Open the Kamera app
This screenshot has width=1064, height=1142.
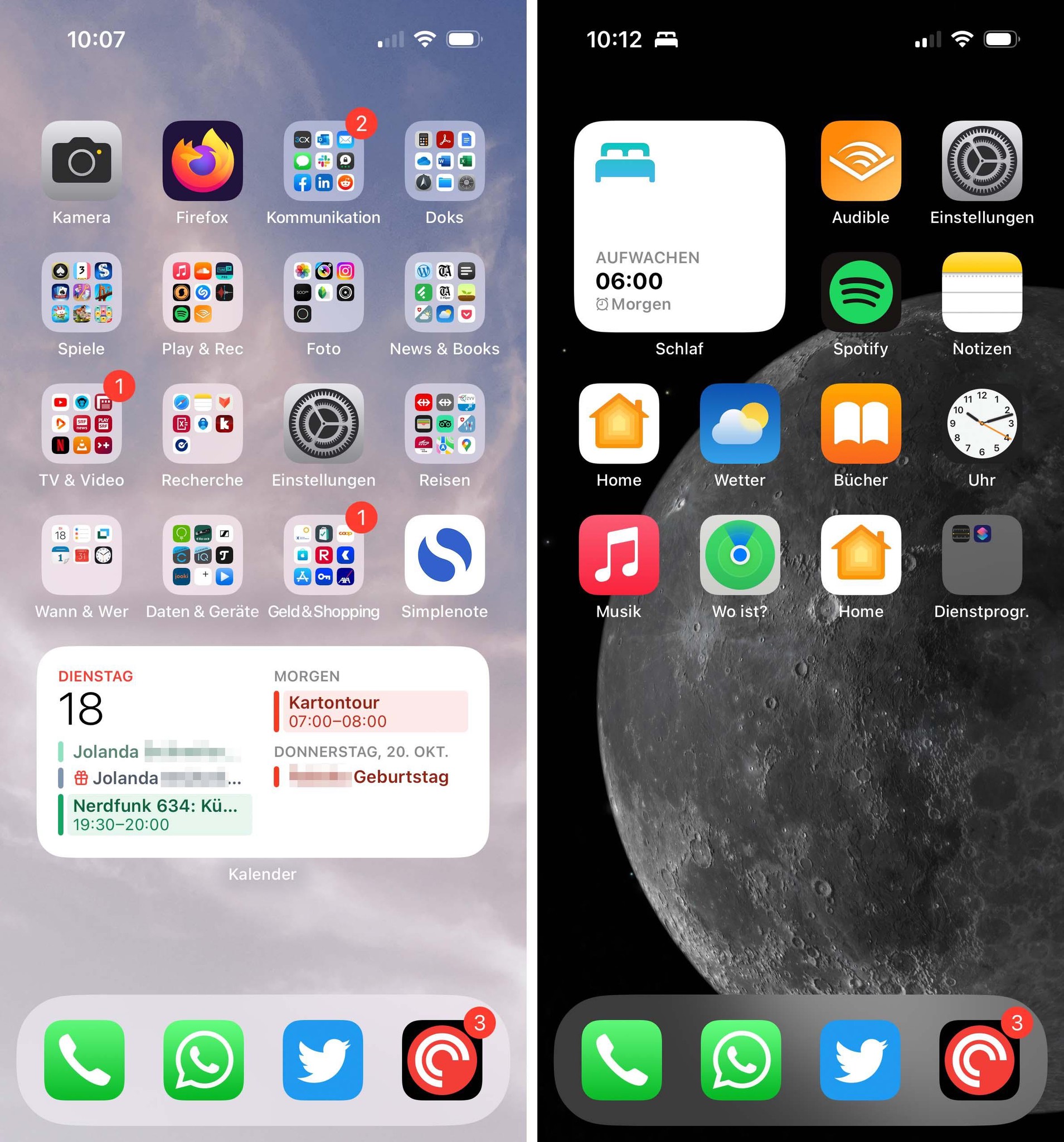[x=81, y=161]
